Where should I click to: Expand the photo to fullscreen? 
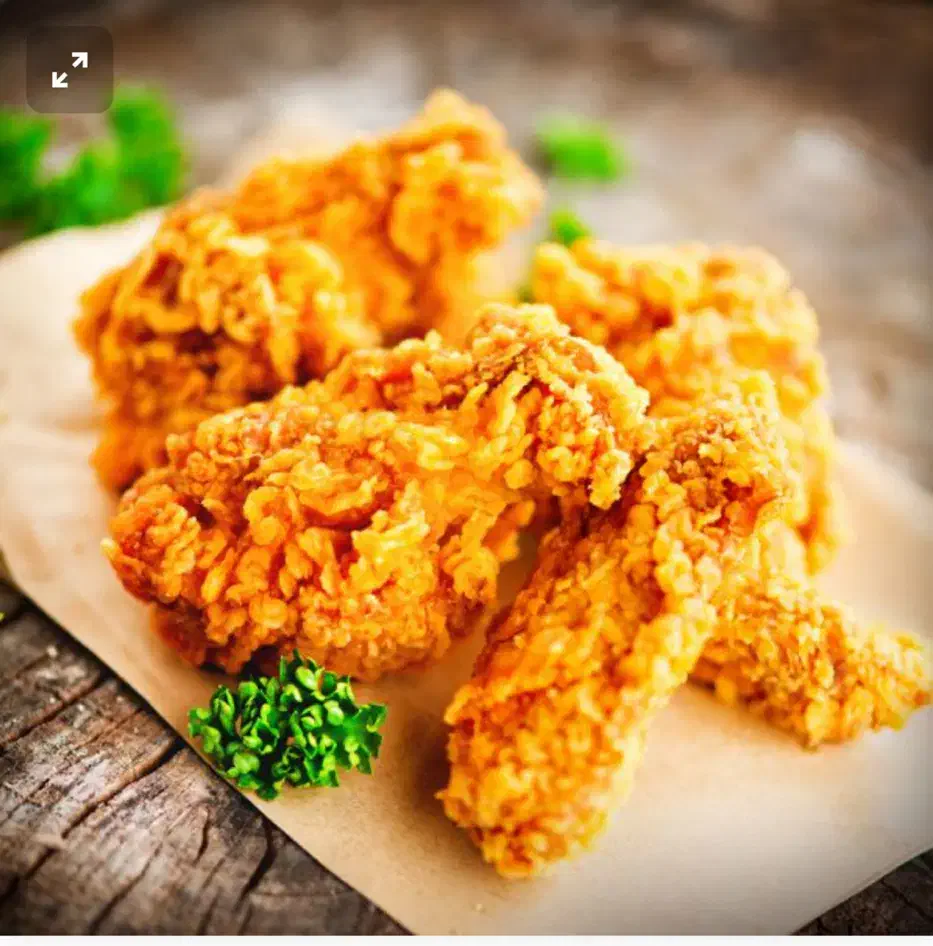[x=69, y=69]
